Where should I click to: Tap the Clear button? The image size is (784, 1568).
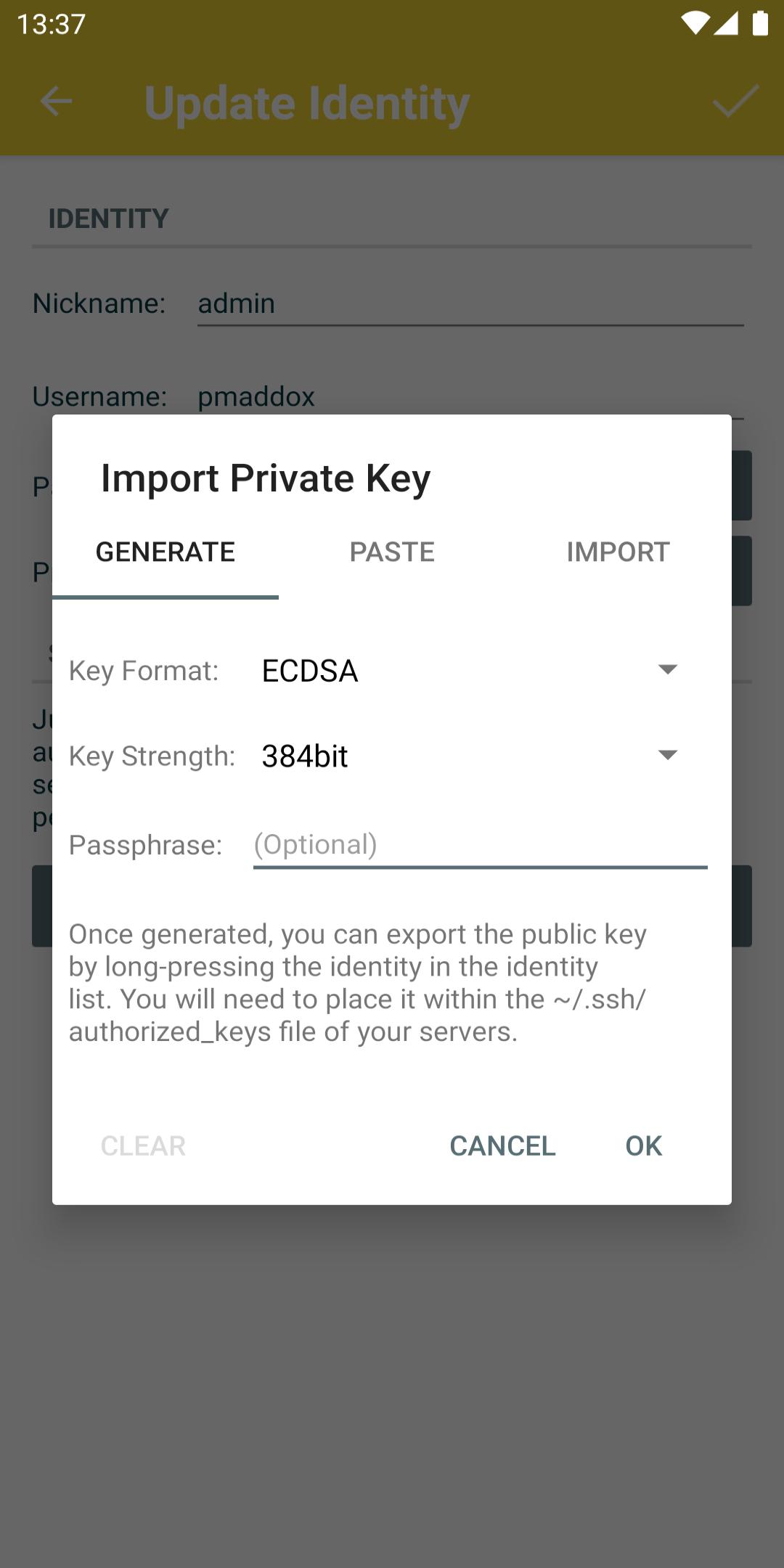(143, 1146)
